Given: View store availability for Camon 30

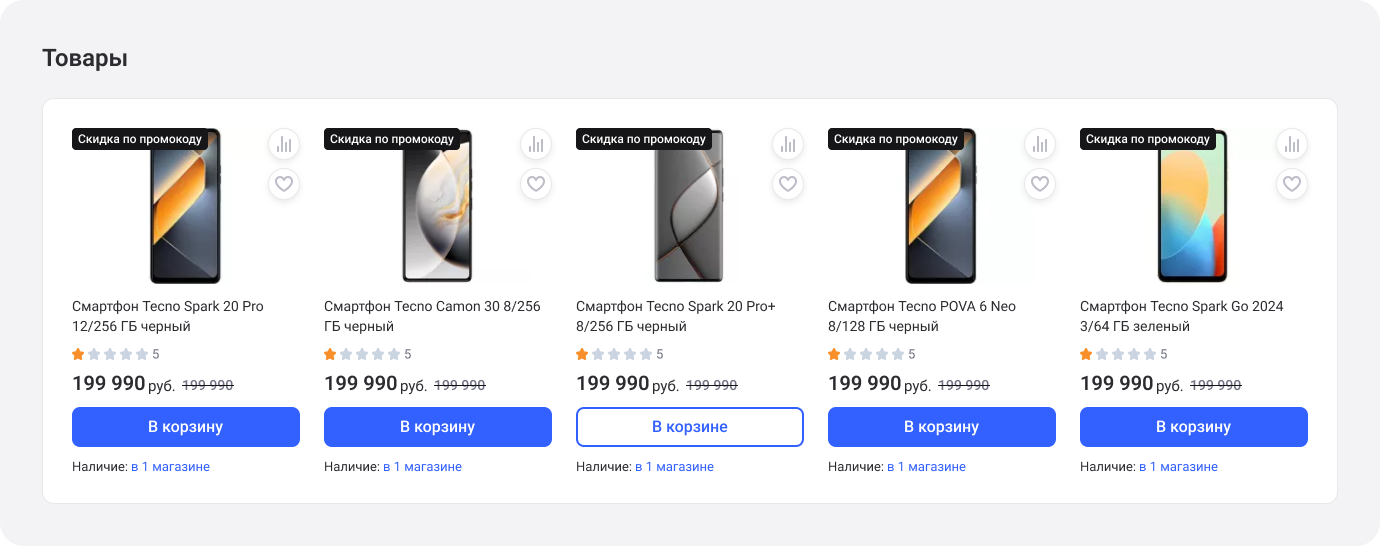Looking at the screenshot, I should (422, 467).
